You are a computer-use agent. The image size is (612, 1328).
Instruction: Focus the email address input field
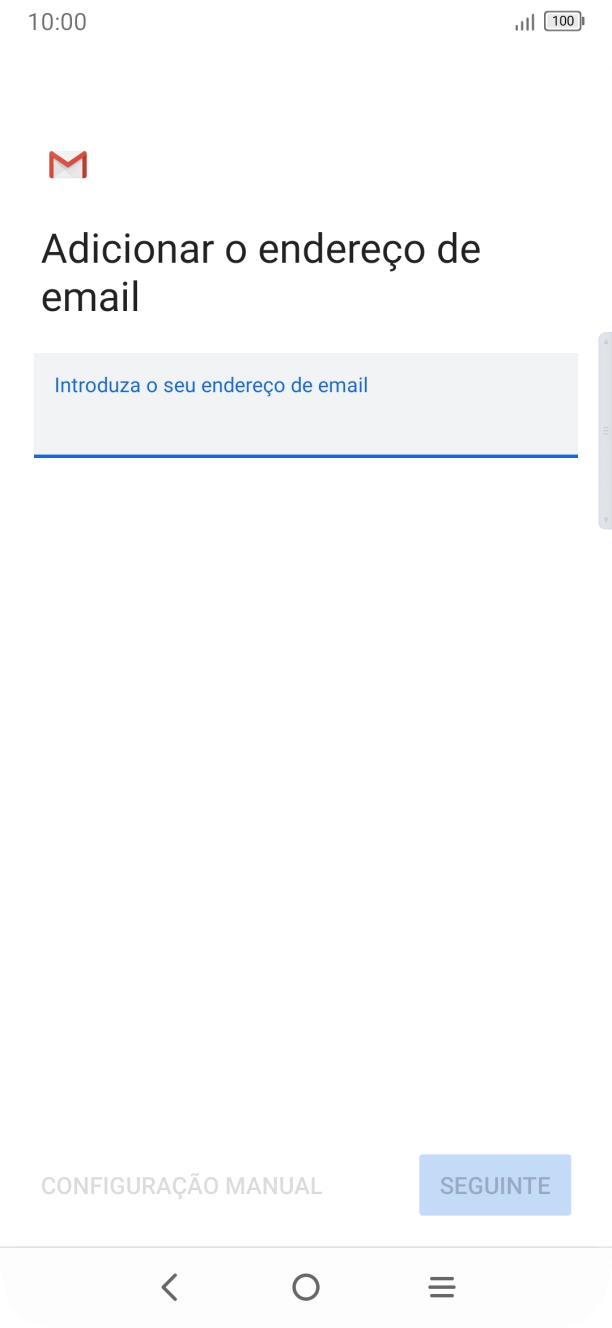[305, 405]
